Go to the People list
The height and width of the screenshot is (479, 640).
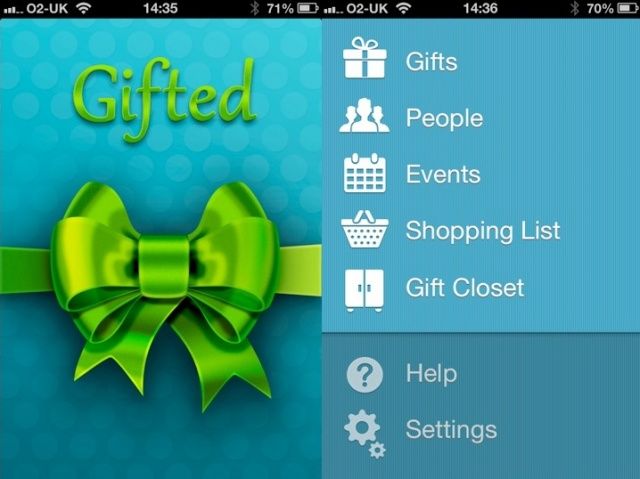coord(443,118)
